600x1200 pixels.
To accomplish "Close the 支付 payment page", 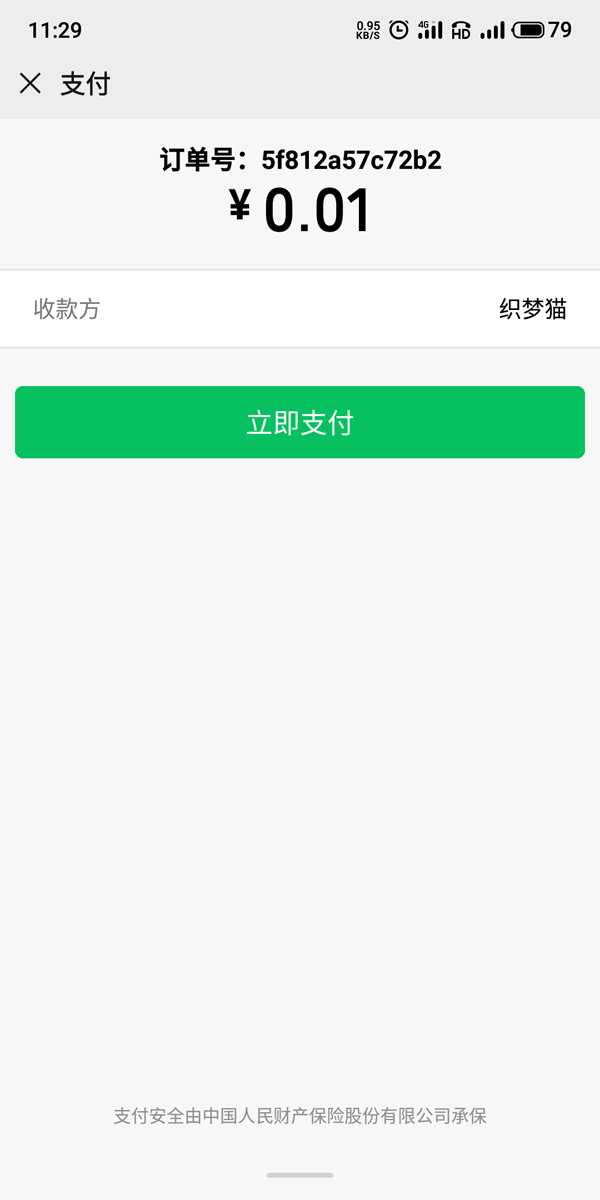I will click(x=30, y=84).
